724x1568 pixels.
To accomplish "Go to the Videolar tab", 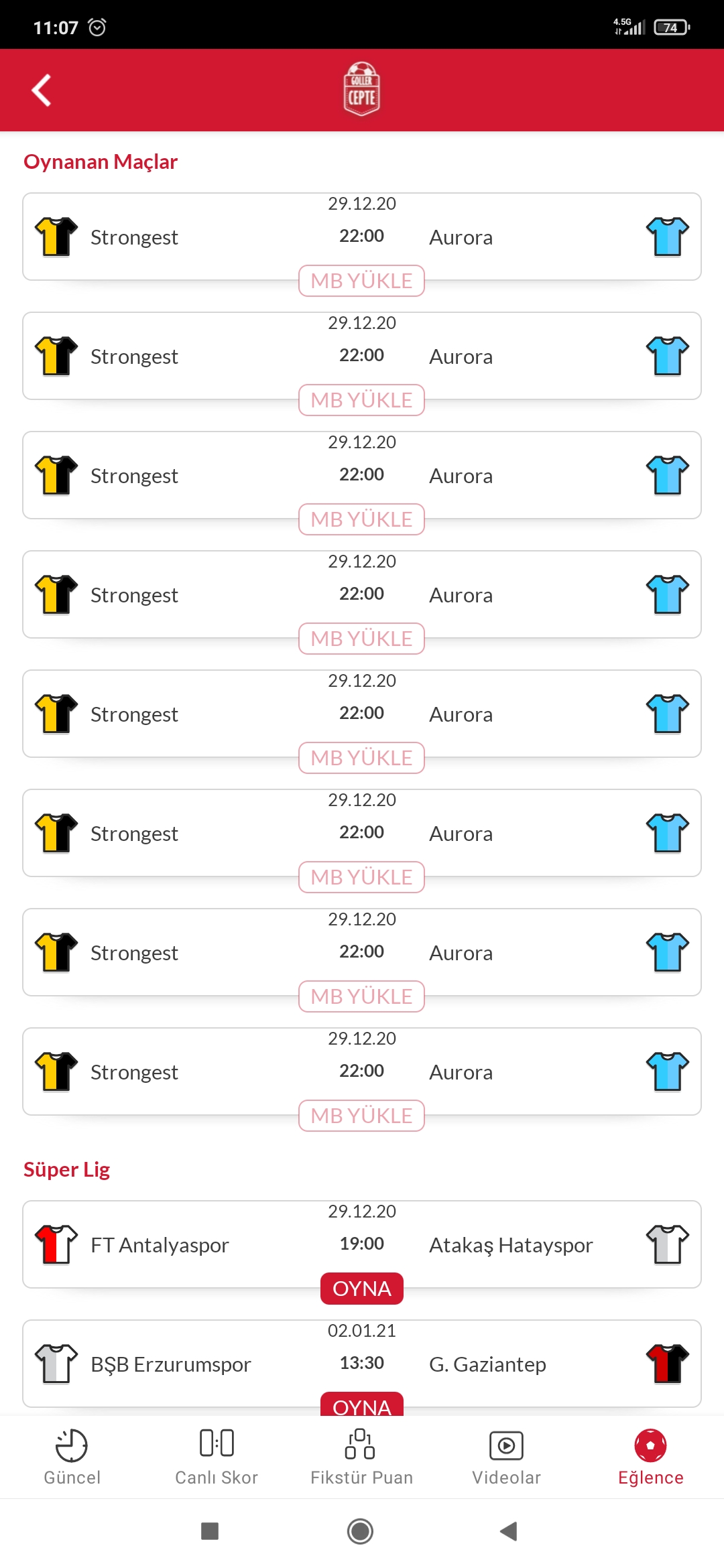I will pos(506,1457).
